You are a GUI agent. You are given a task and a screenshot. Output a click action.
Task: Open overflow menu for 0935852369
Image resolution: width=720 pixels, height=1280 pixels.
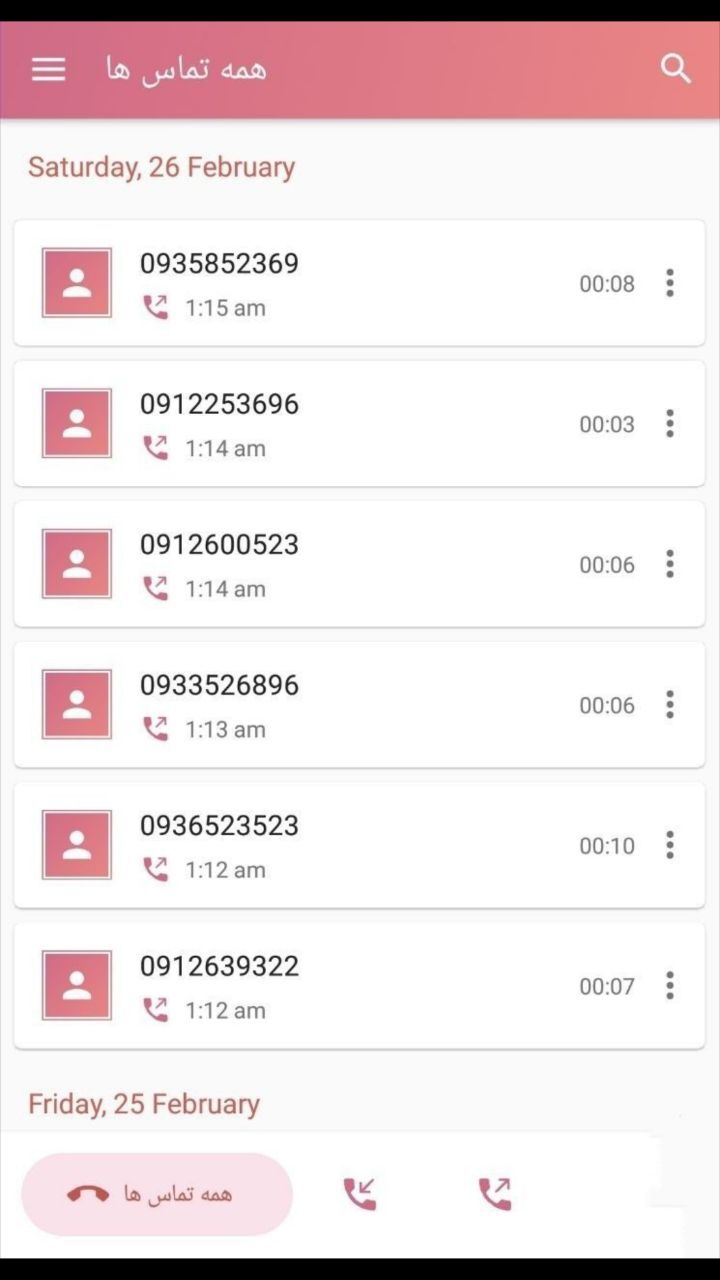point(669,283)
